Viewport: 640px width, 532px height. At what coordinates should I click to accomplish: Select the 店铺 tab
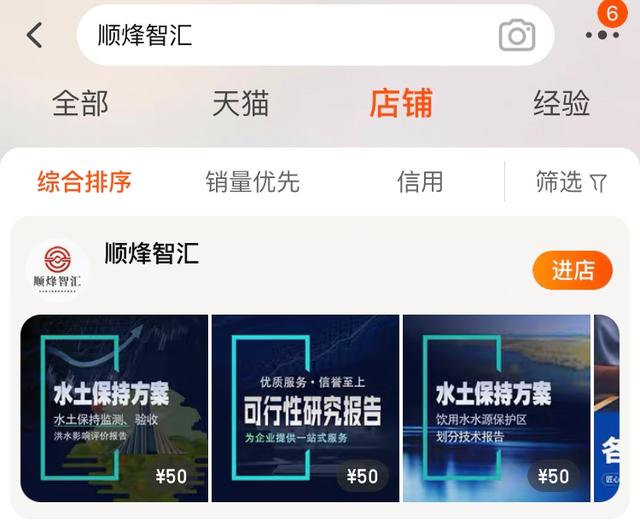tap(401, 103)
